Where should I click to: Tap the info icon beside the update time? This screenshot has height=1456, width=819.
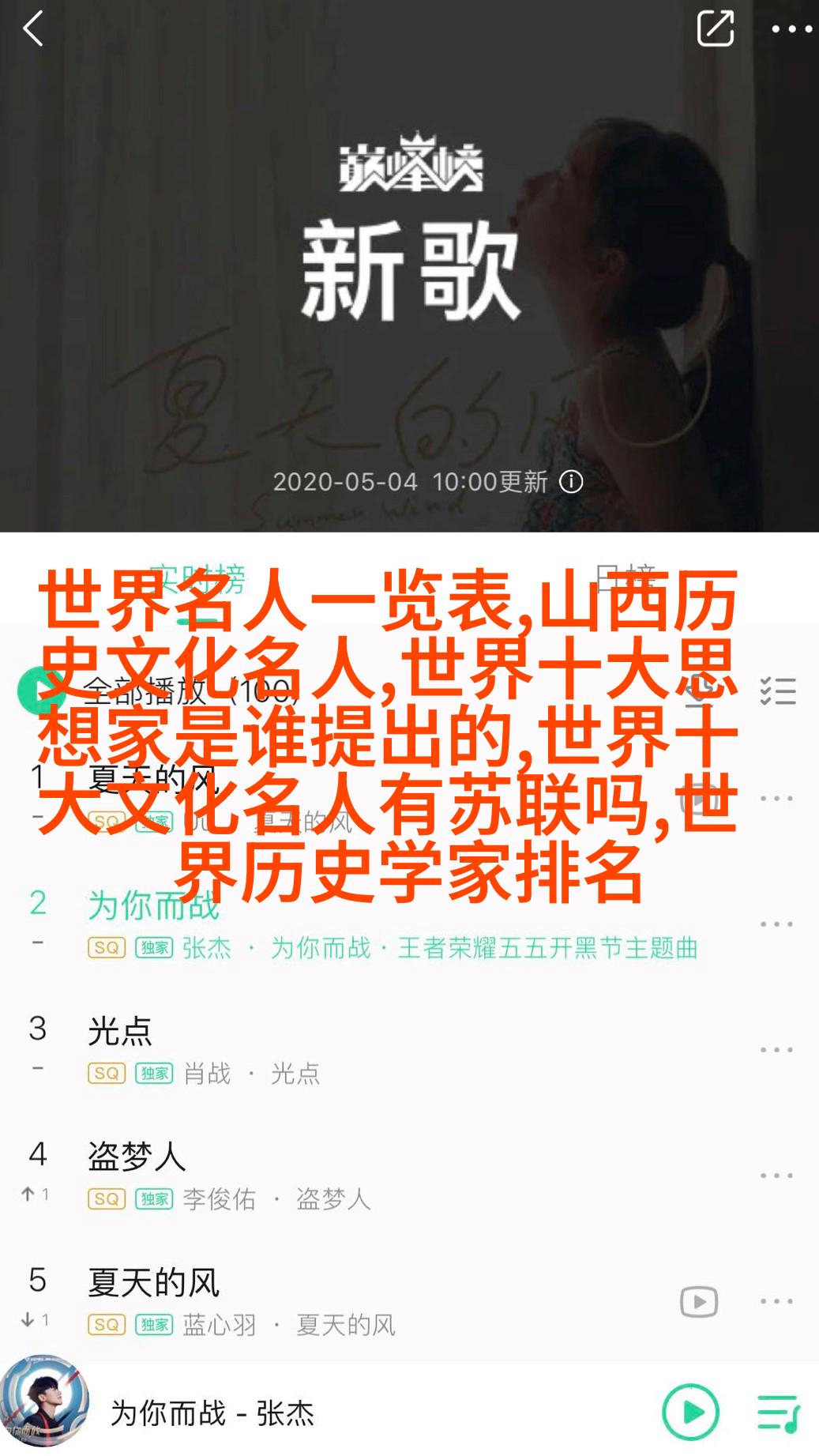[x=571, y=481]
